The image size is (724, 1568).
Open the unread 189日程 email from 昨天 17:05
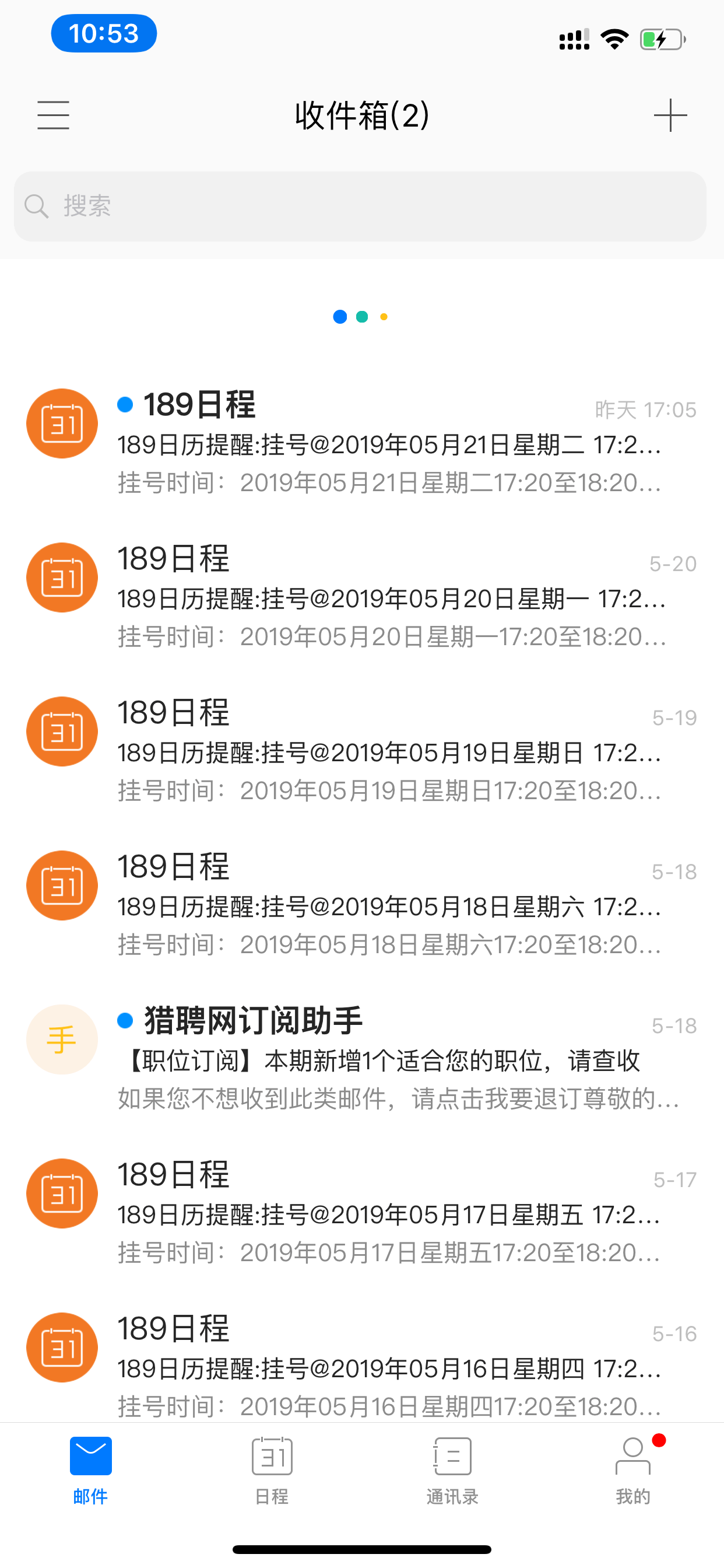click(x=389, y=444)
